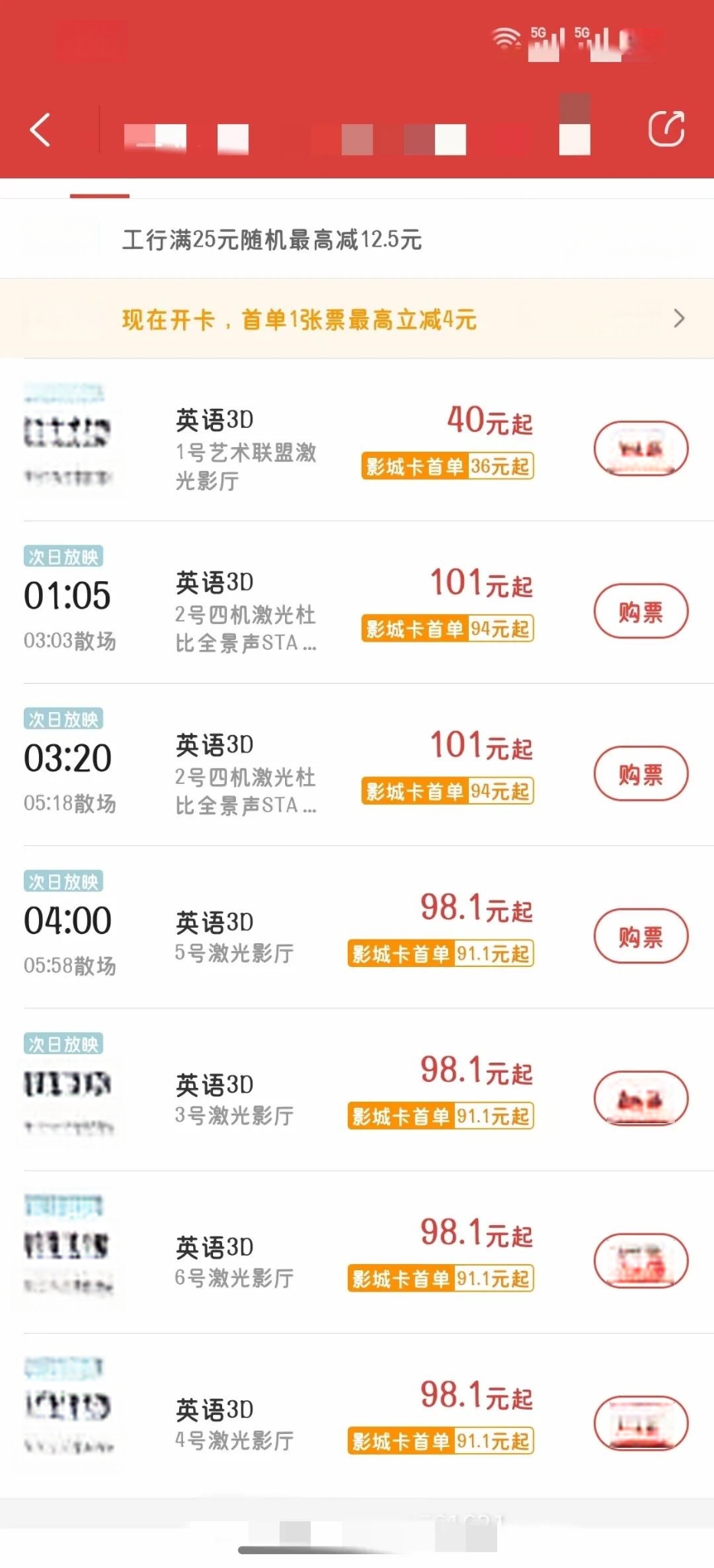The height and width of the screenshot is (1568, 714).
Task: Share this cinema page
Action: 666,129
